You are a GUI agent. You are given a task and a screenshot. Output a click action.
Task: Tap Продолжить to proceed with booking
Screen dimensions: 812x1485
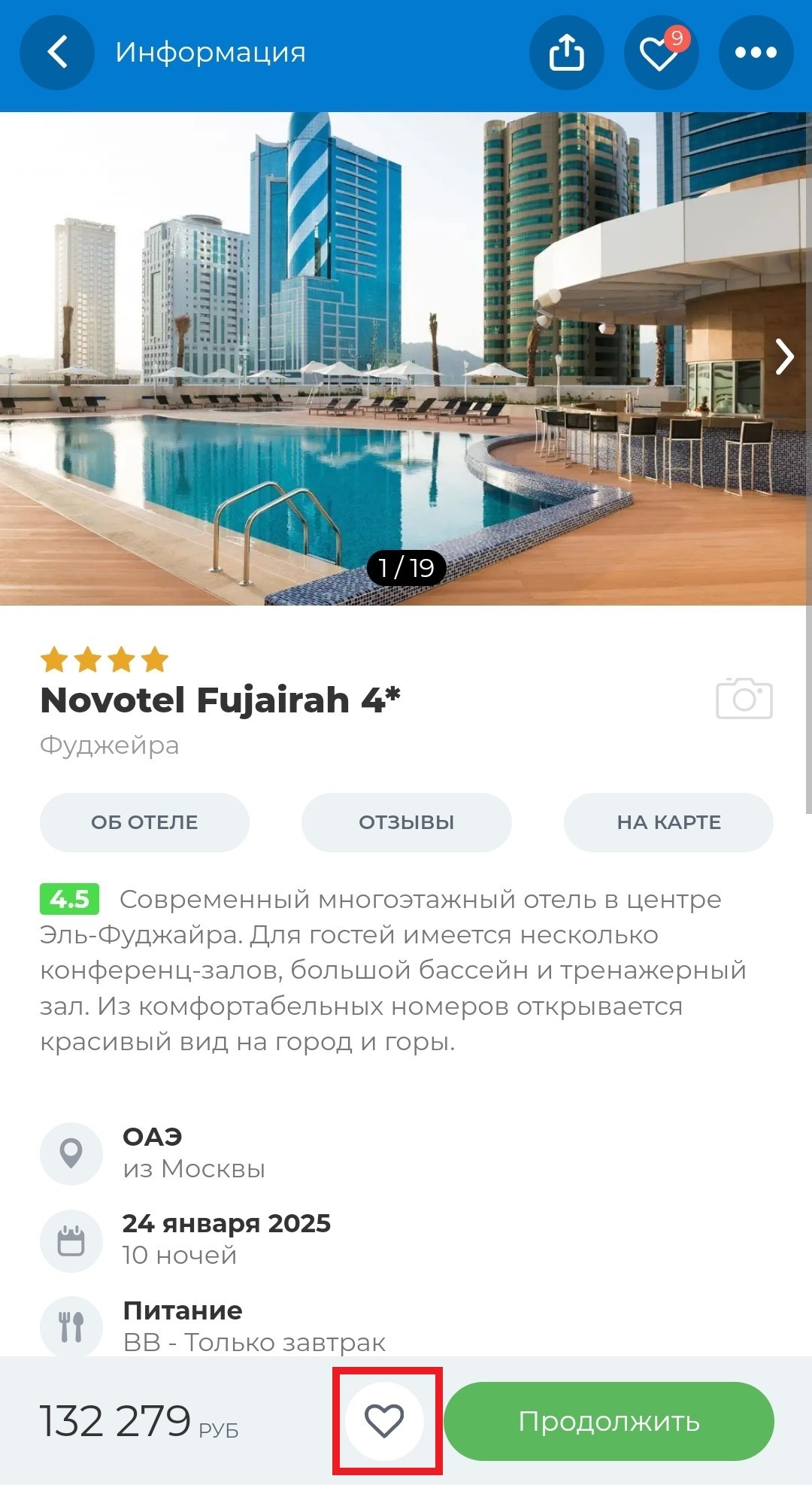click(x=608, y=1421)
